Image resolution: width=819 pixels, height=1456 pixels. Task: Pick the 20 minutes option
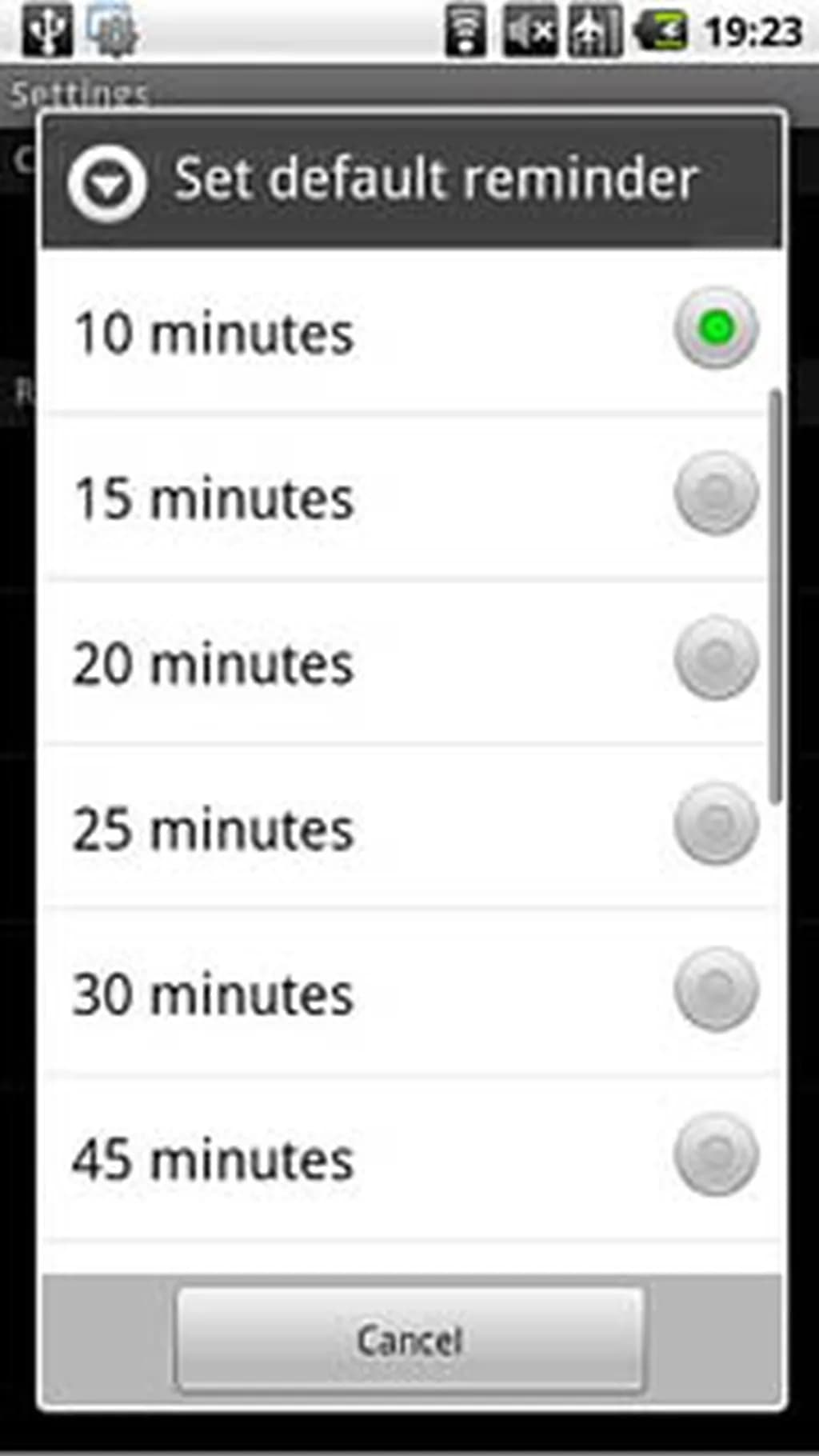pyautogui.click(x=408, y=662)
